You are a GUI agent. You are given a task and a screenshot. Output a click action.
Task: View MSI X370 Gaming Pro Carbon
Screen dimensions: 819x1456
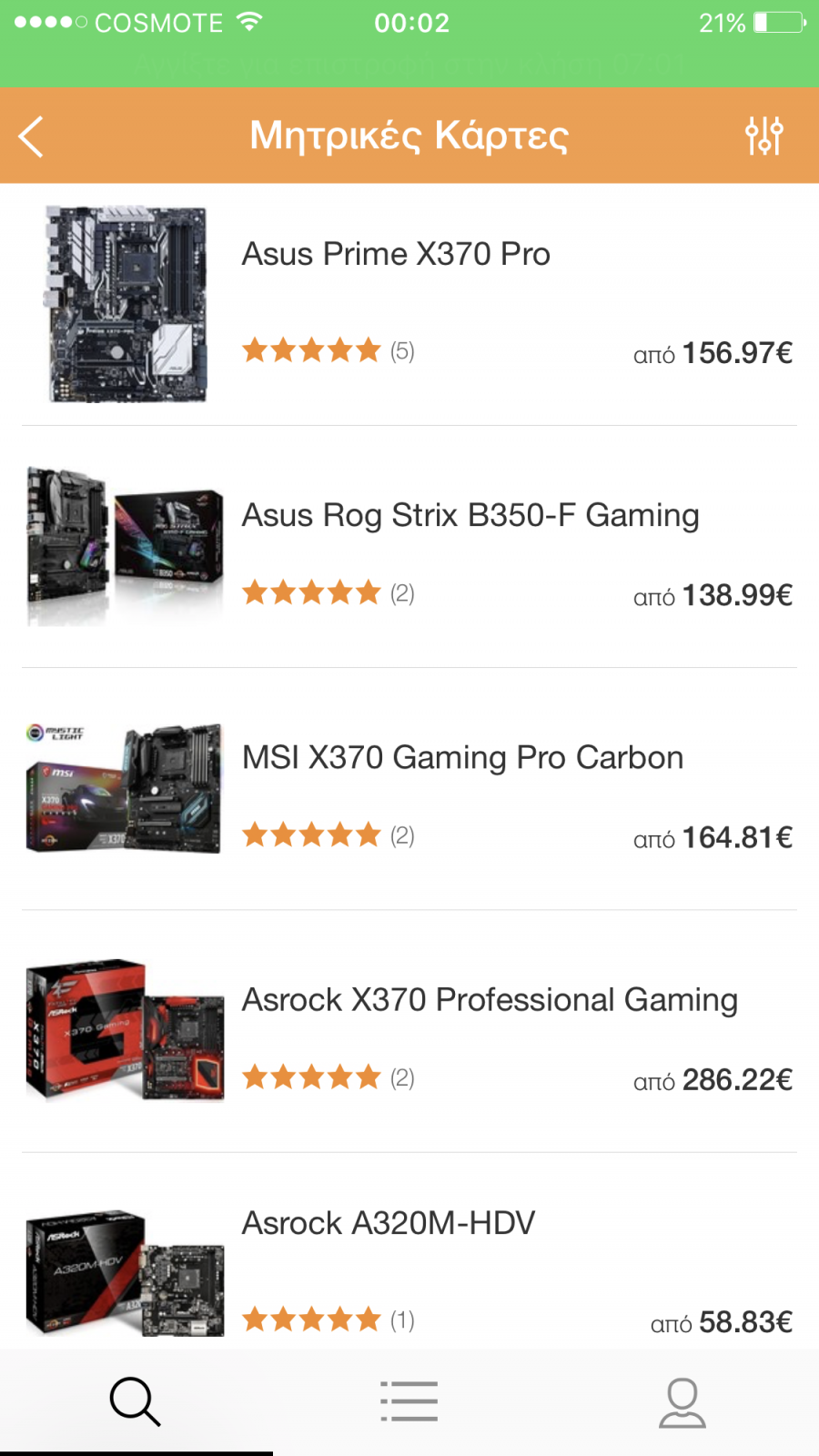click(409, 789)
